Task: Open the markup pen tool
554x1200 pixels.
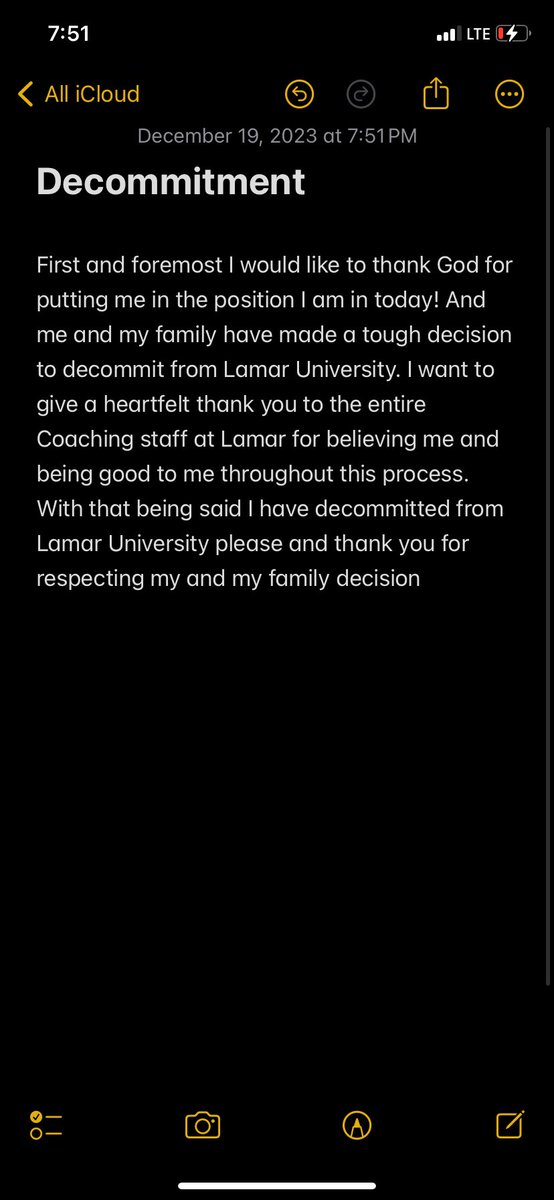Action: 357,1125
